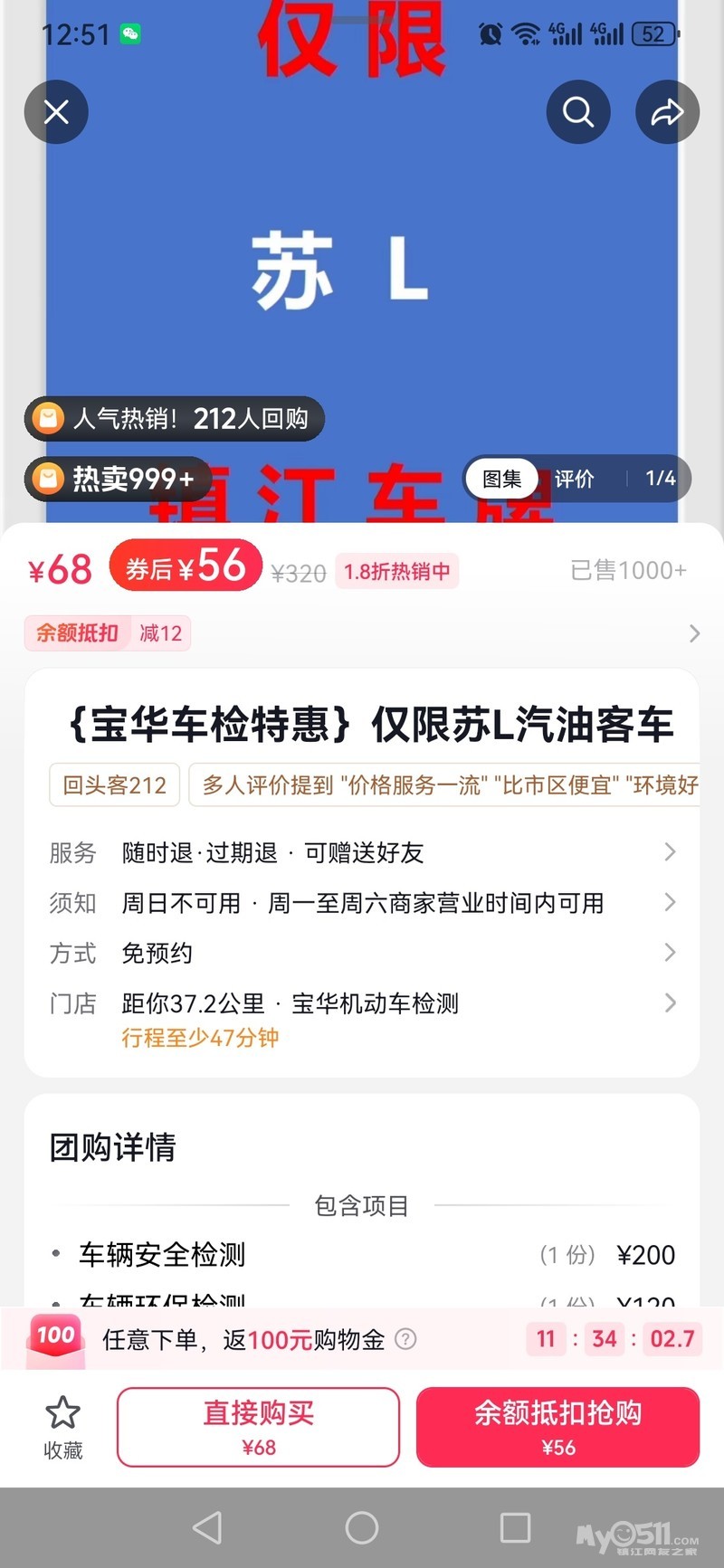Open the 方式 免预约 row
This screenshot has height=1568, width=724.
pyautogui.click(x=362, y=953)
